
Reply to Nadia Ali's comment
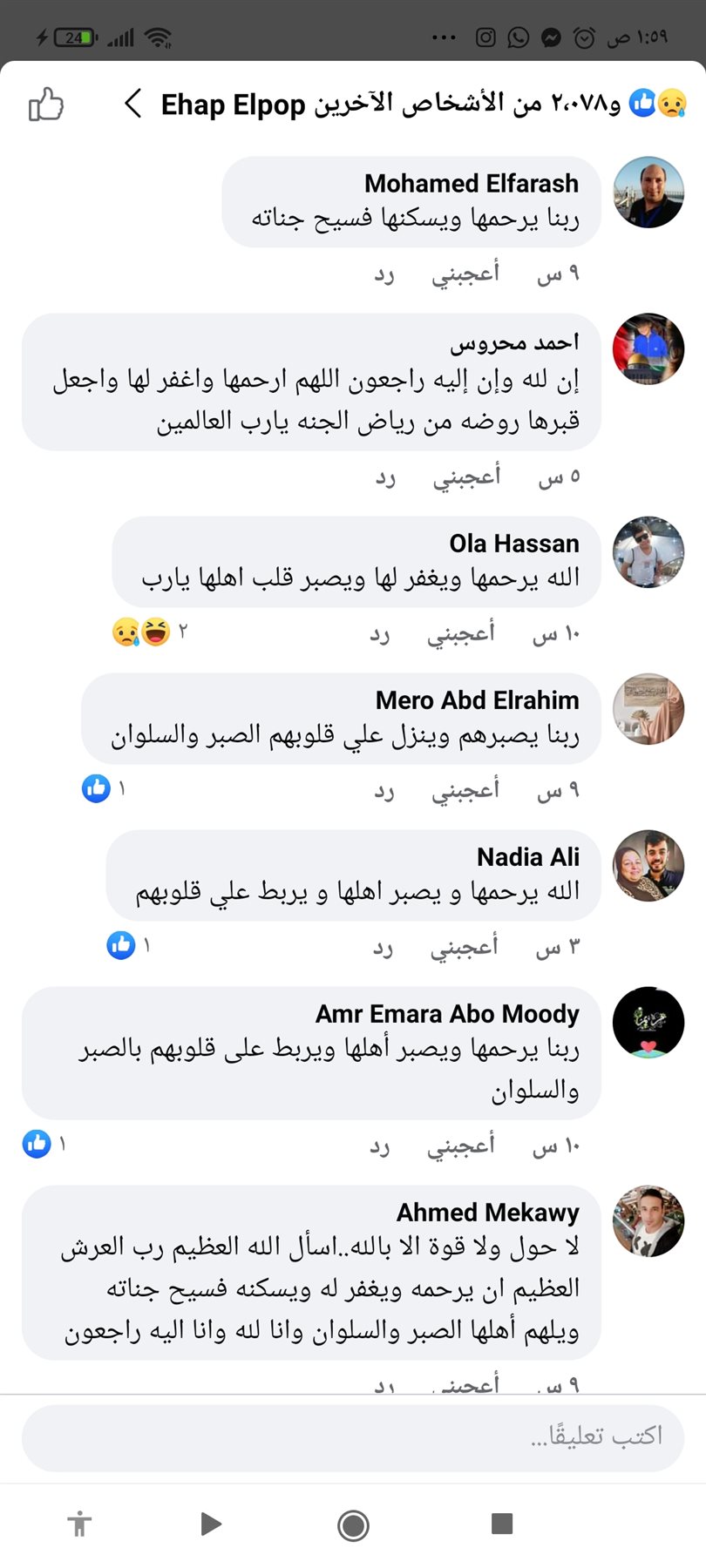[383, 947]
